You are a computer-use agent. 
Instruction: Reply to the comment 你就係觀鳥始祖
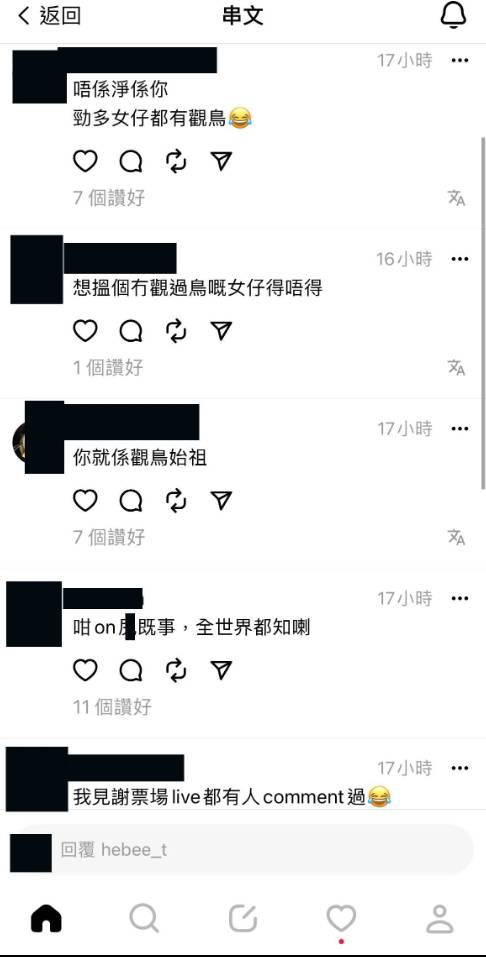[131, 500]
